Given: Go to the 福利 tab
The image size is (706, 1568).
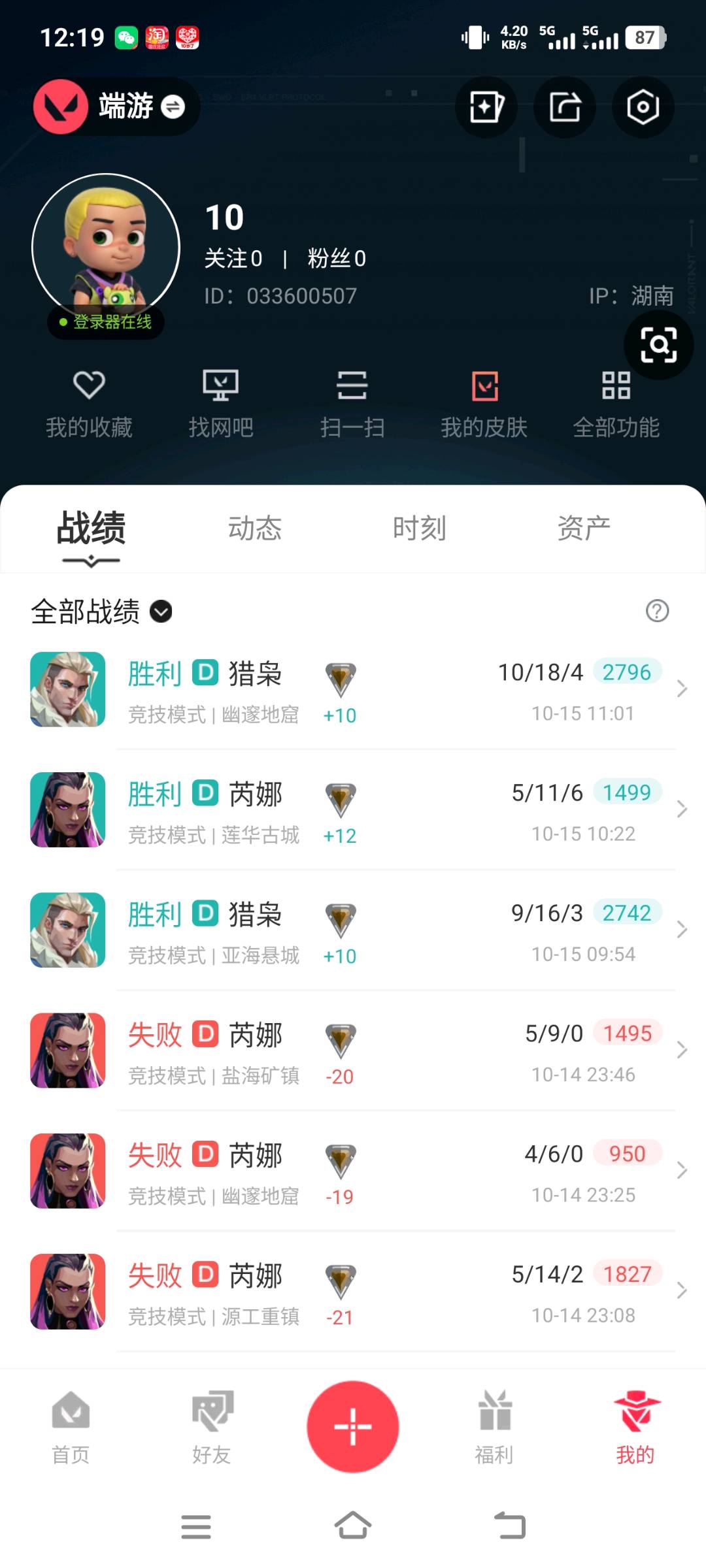Looking at the screenshot, I should pos(494,1428).
